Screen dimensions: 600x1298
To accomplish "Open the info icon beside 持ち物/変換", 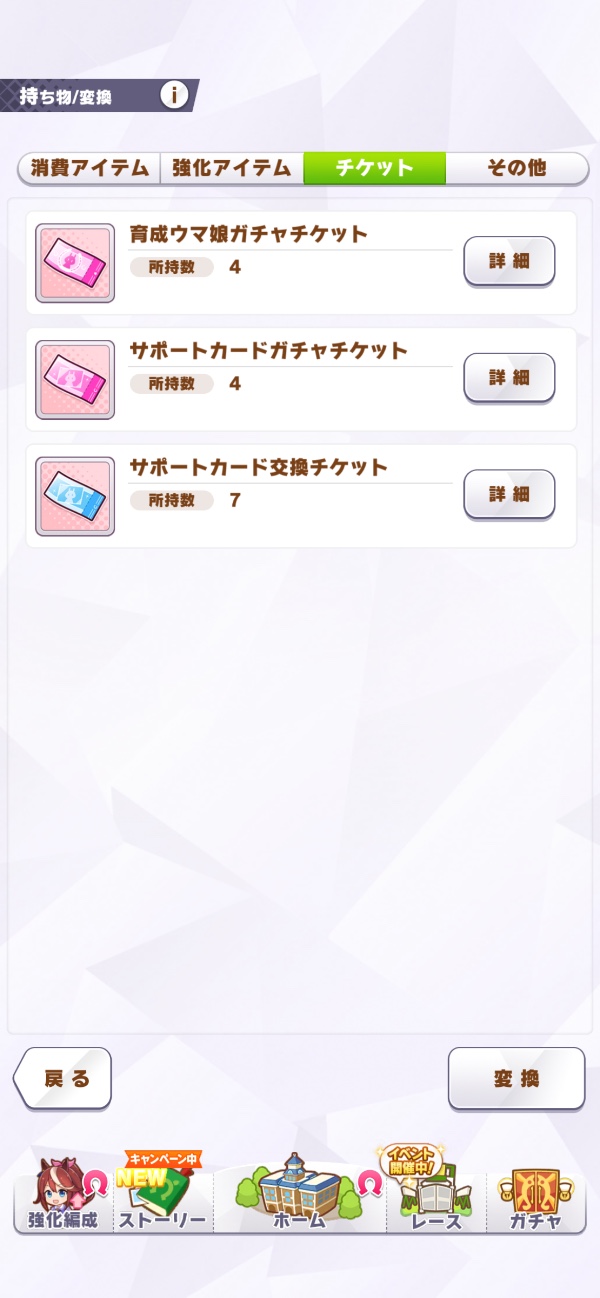I will coord(174,95).
